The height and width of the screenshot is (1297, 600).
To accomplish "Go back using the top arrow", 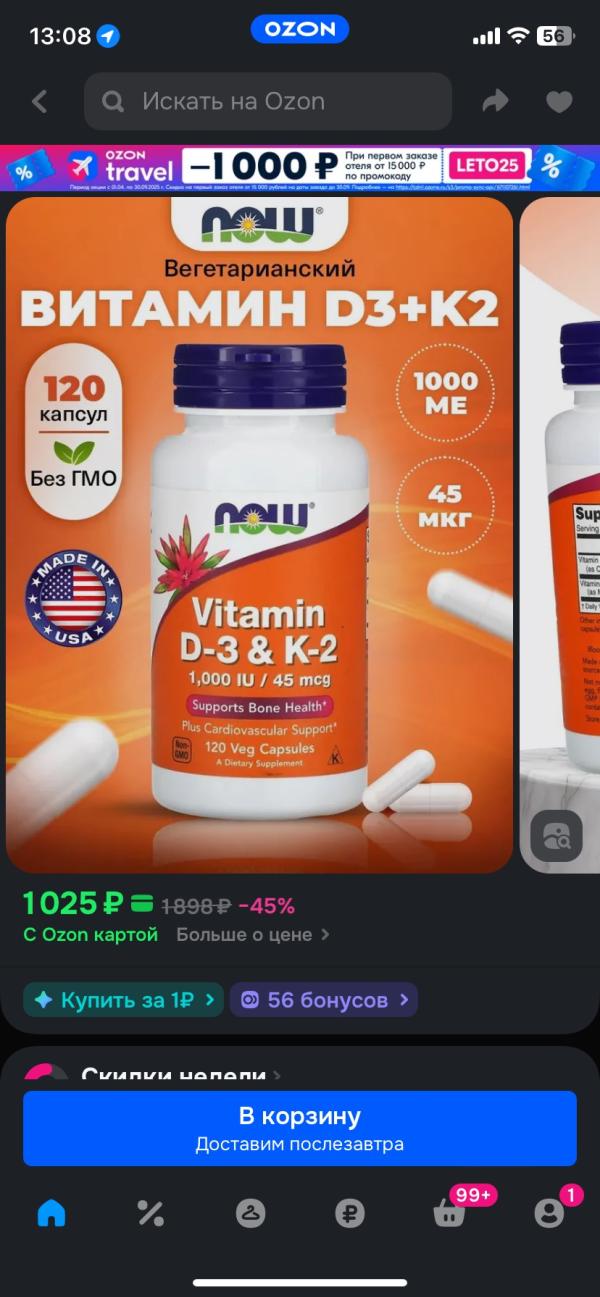I will [x=40, y=101].
